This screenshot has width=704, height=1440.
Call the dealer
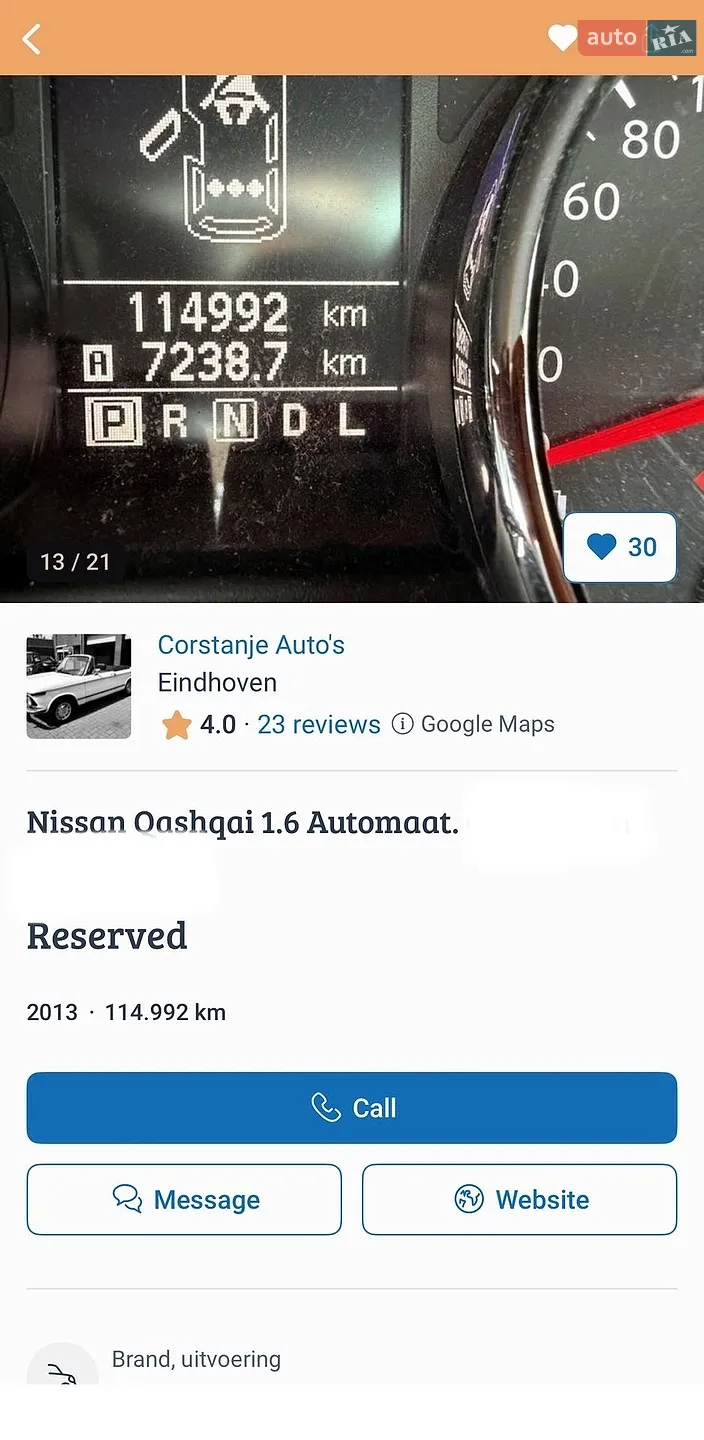point(352,1108)
